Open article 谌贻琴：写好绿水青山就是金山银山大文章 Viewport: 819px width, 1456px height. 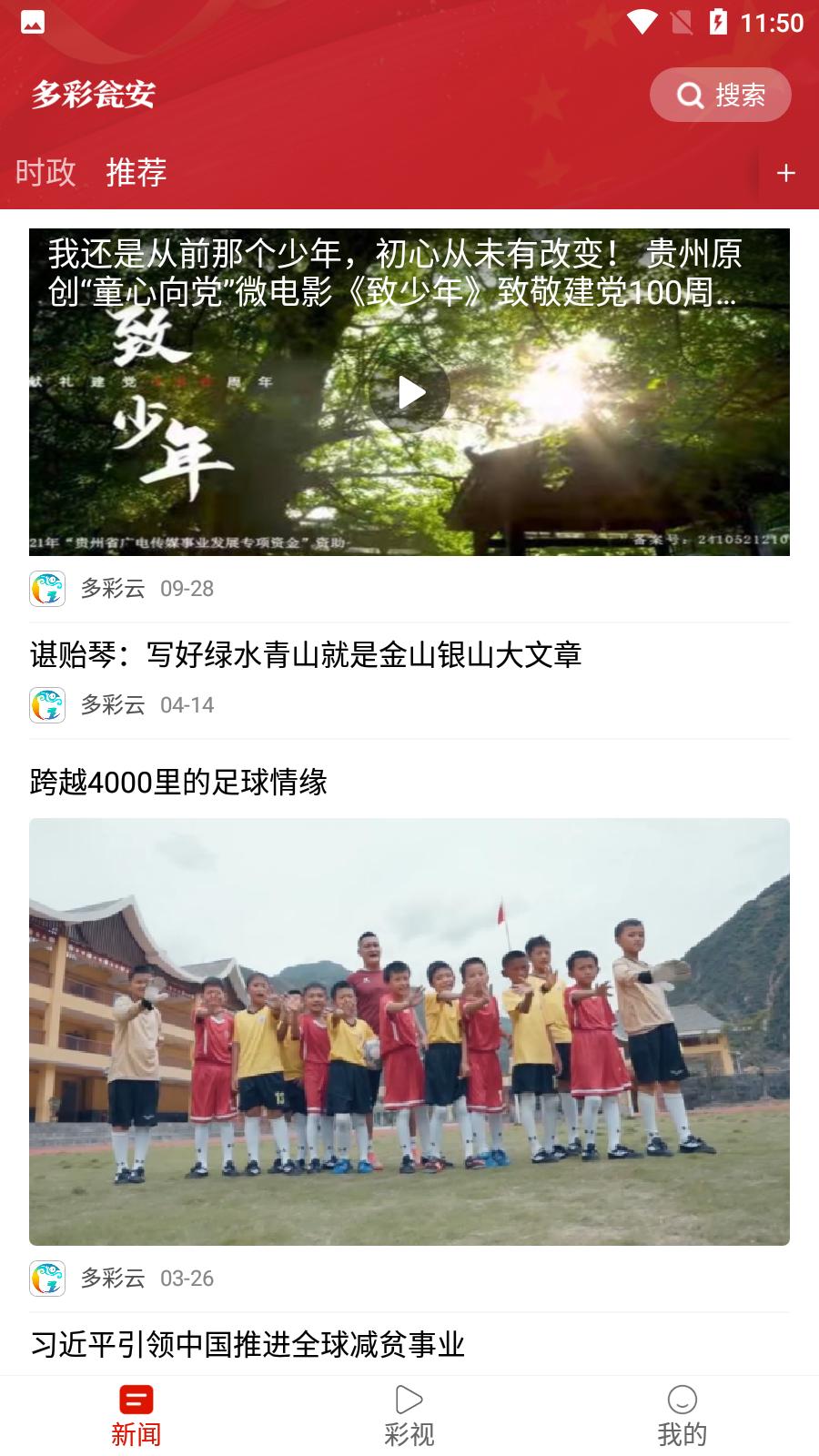[306, 654]
